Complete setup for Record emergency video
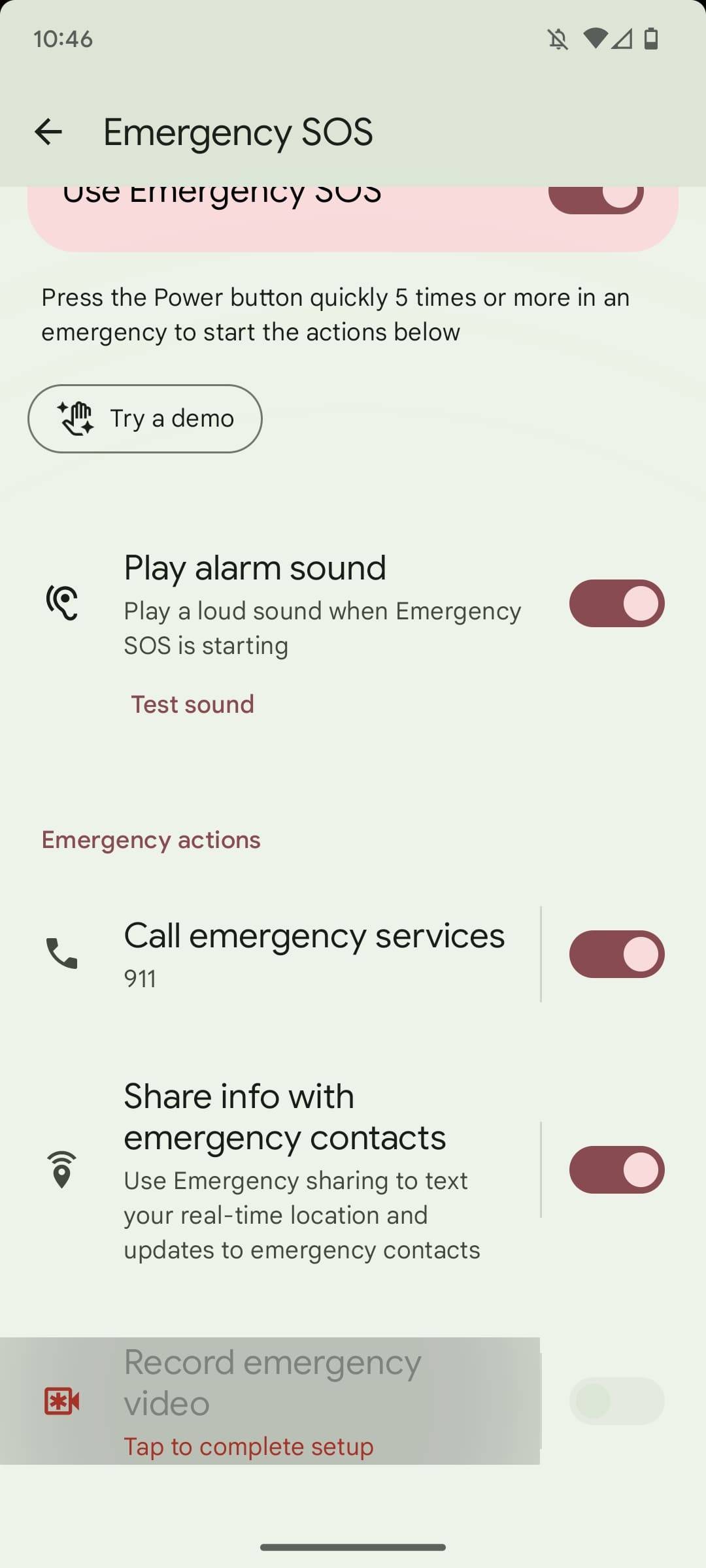 [269, 1401]
